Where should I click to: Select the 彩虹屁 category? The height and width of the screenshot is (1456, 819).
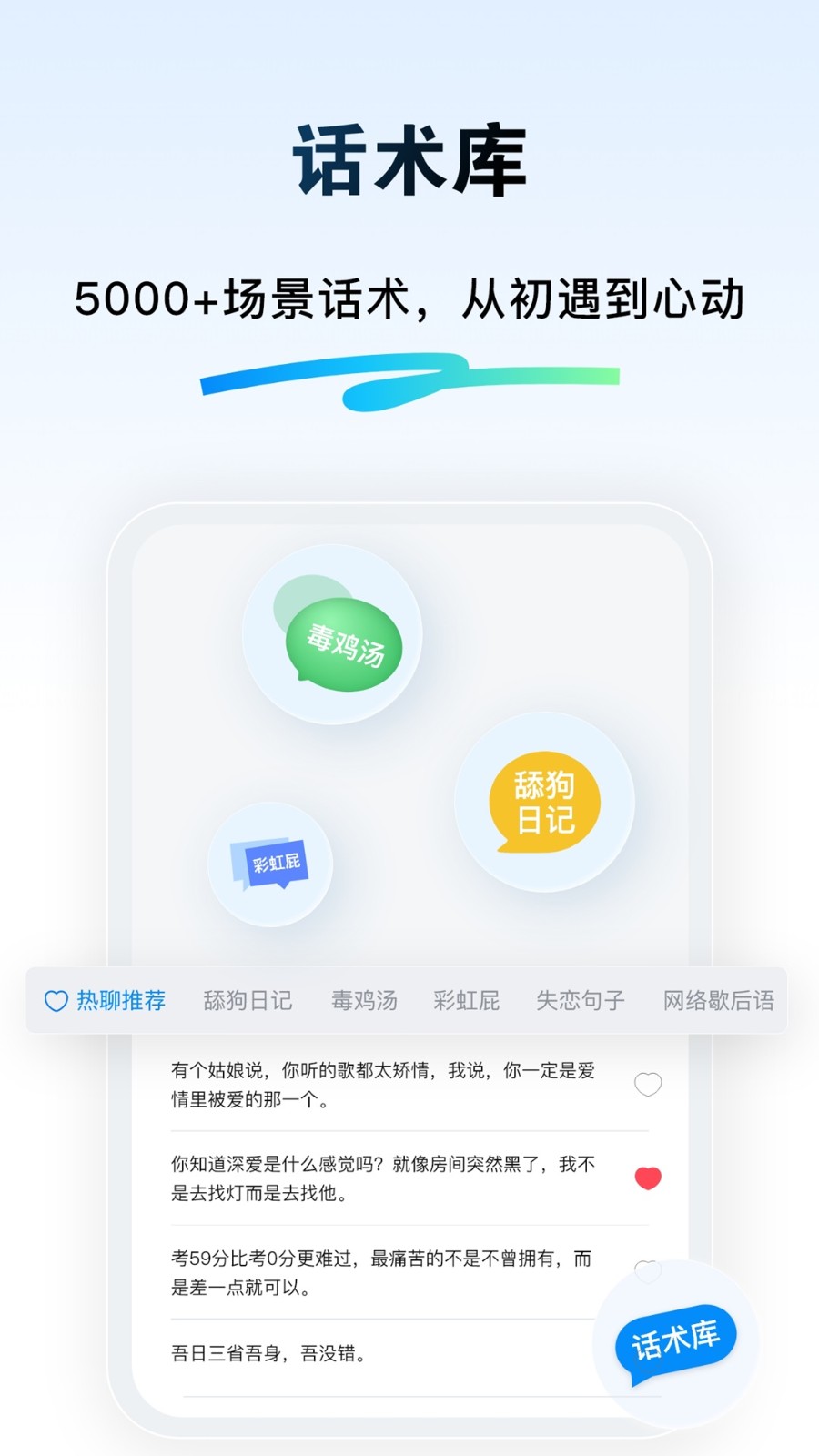coord(467,1000)
